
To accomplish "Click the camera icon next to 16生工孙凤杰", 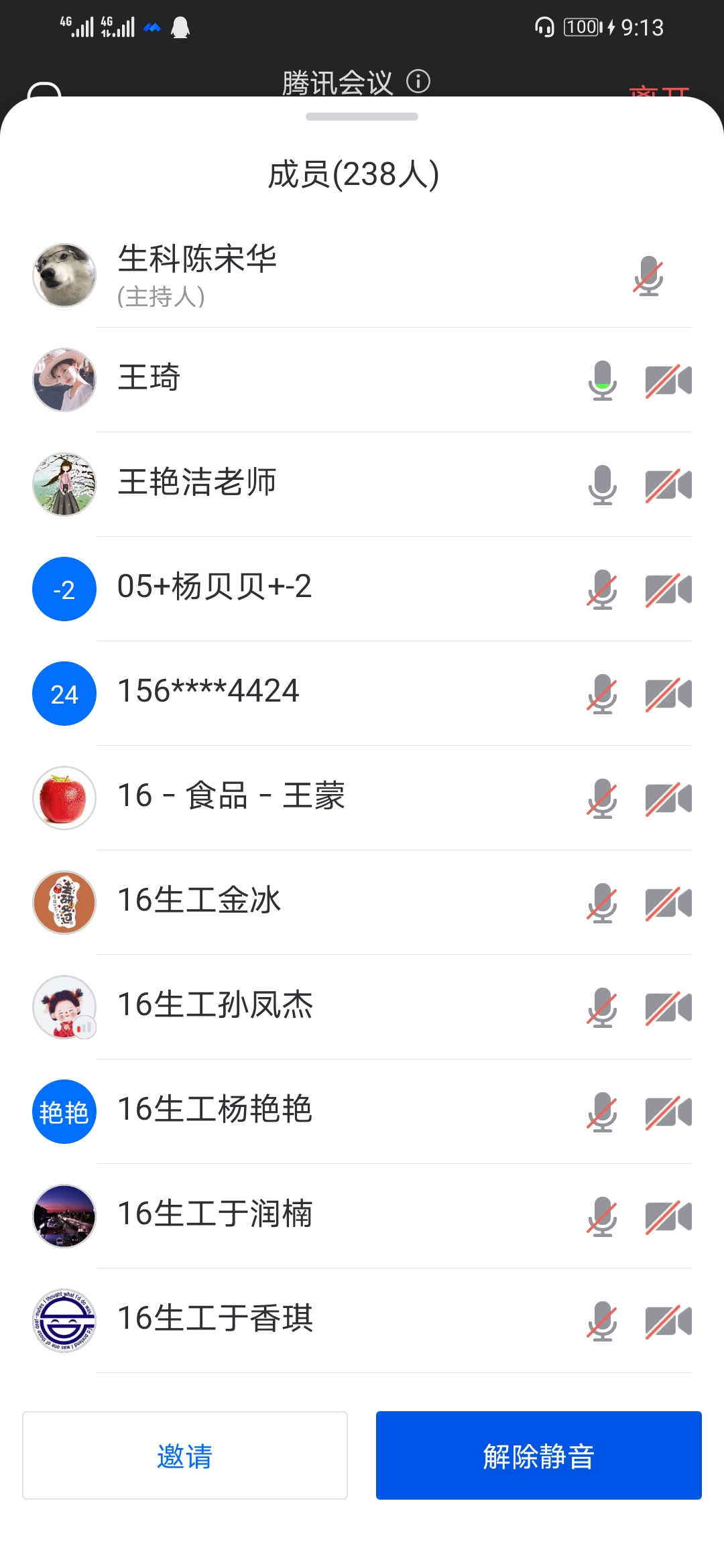I will [668, 1006].
